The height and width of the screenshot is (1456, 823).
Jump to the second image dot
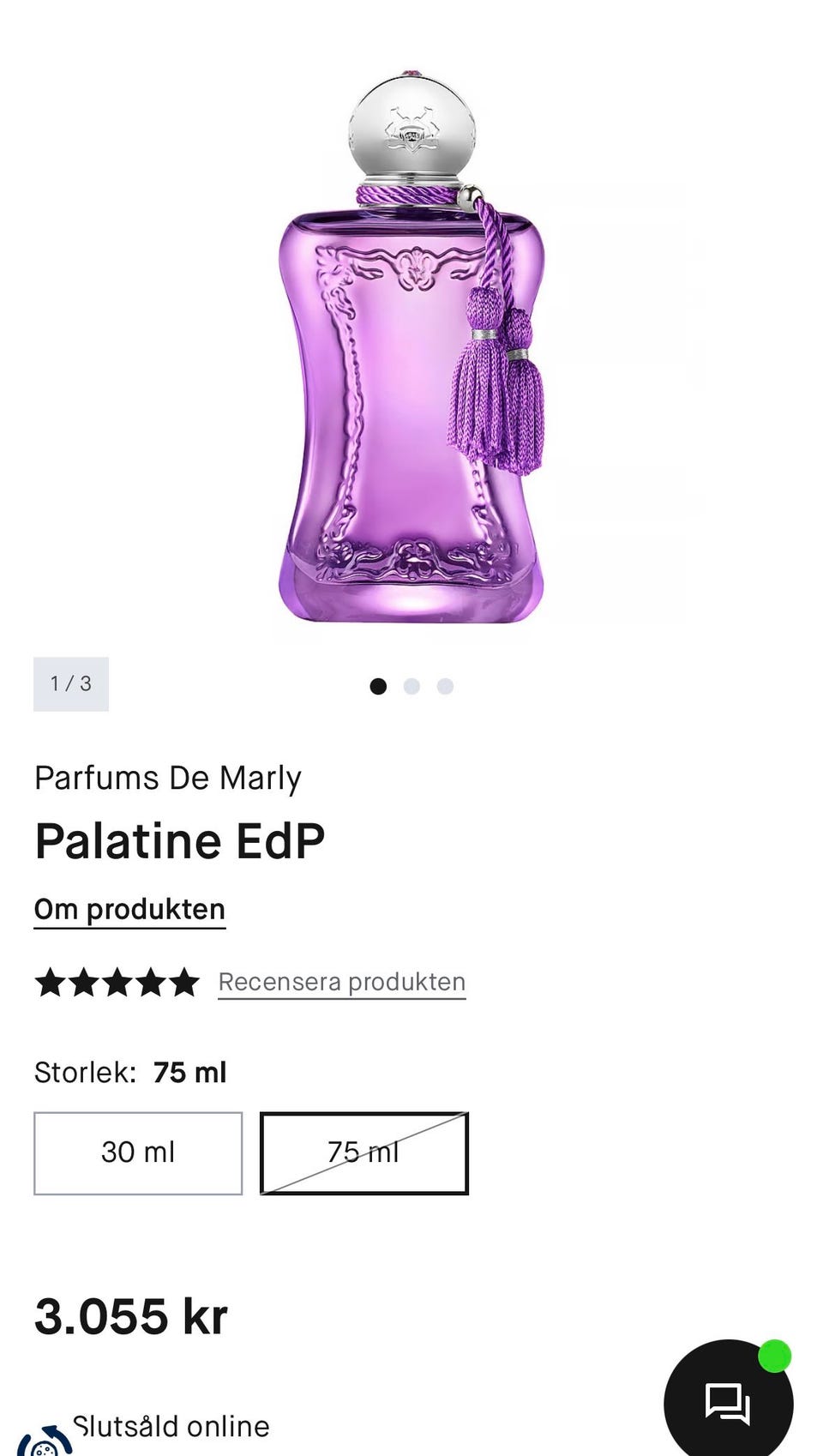point(411,686)
